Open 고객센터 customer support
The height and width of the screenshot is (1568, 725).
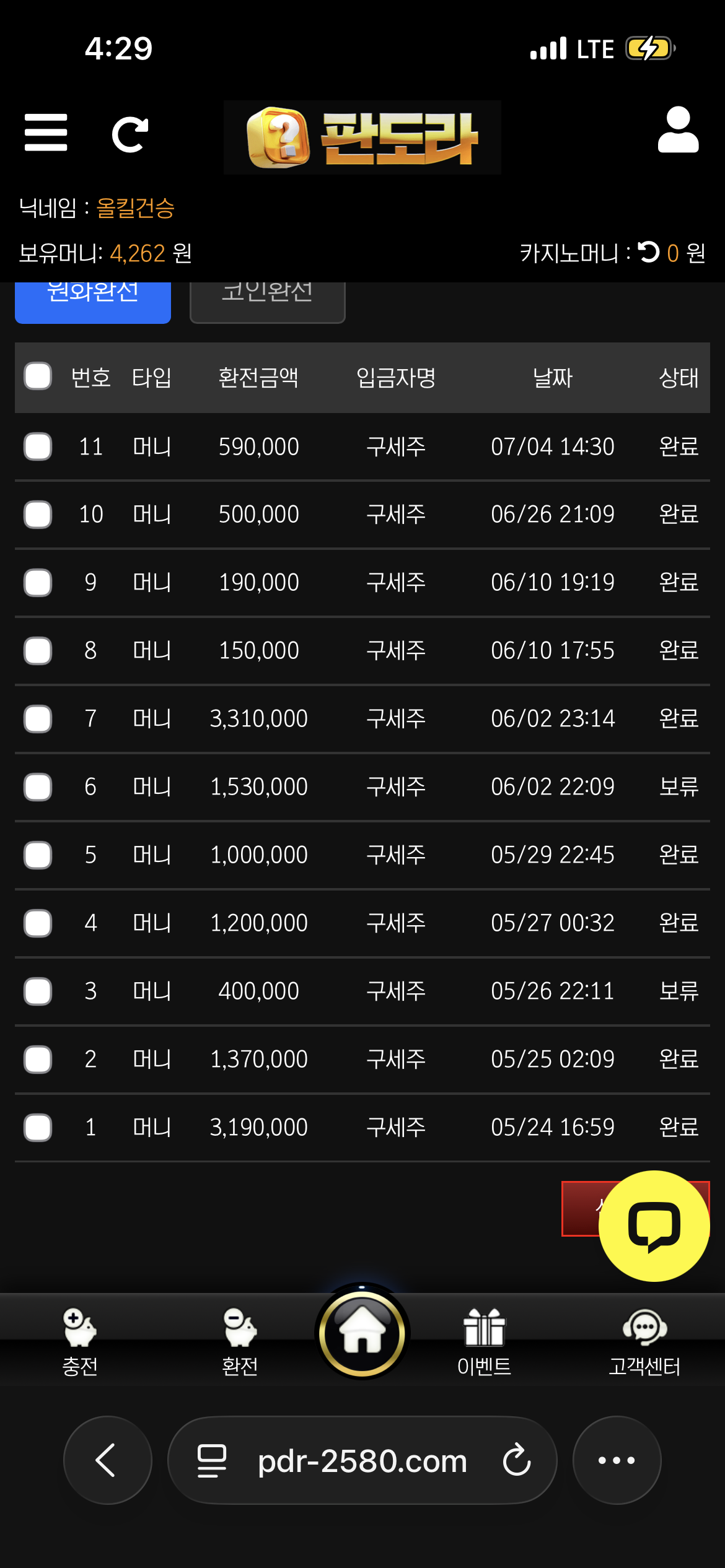pos(644,1342)
